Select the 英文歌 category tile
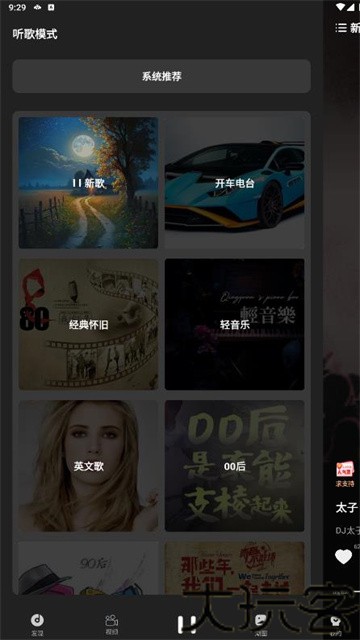 [x=88, y=466]
